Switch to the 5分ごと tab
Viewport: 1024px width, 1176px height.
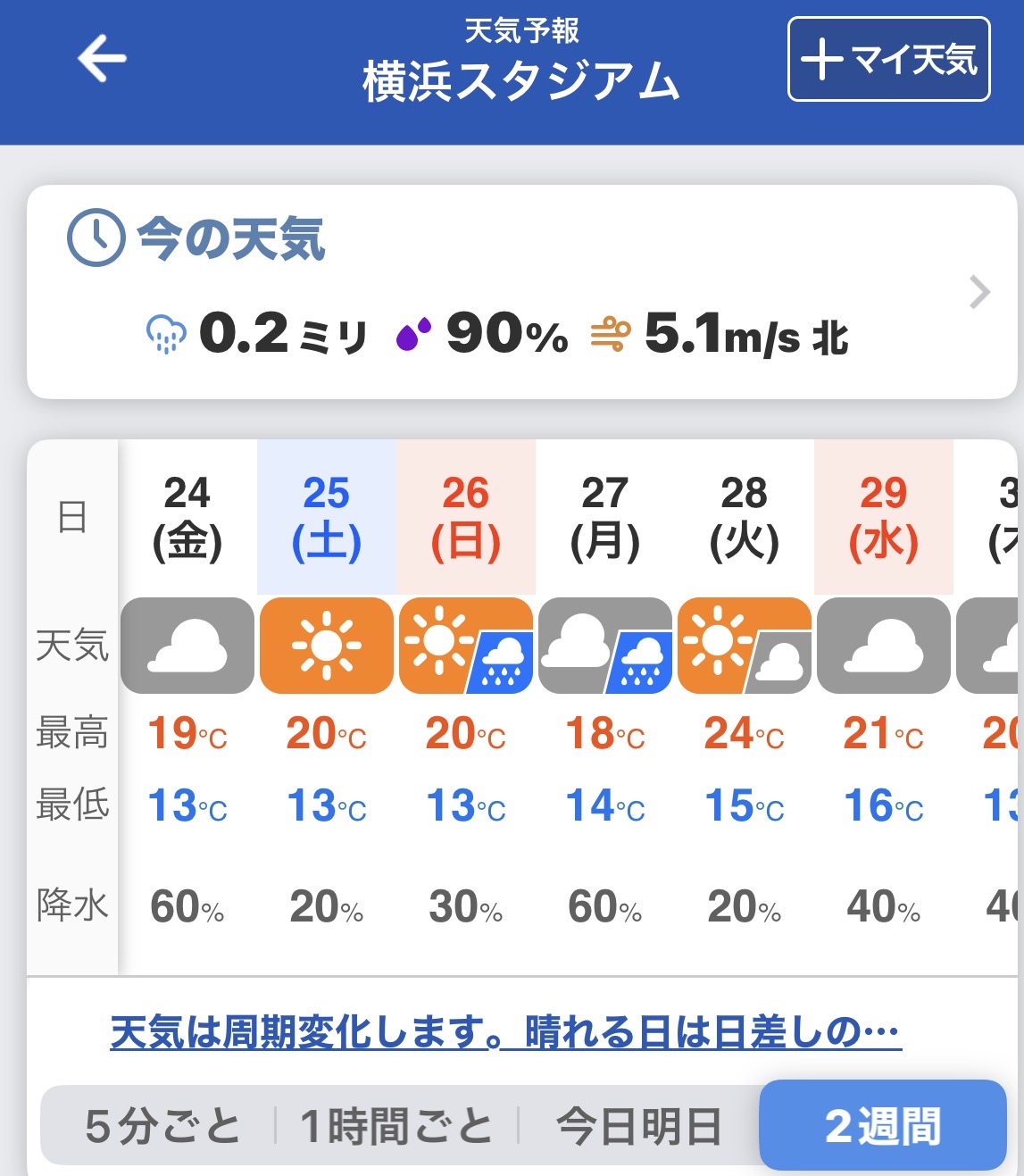click(162, 1125)
